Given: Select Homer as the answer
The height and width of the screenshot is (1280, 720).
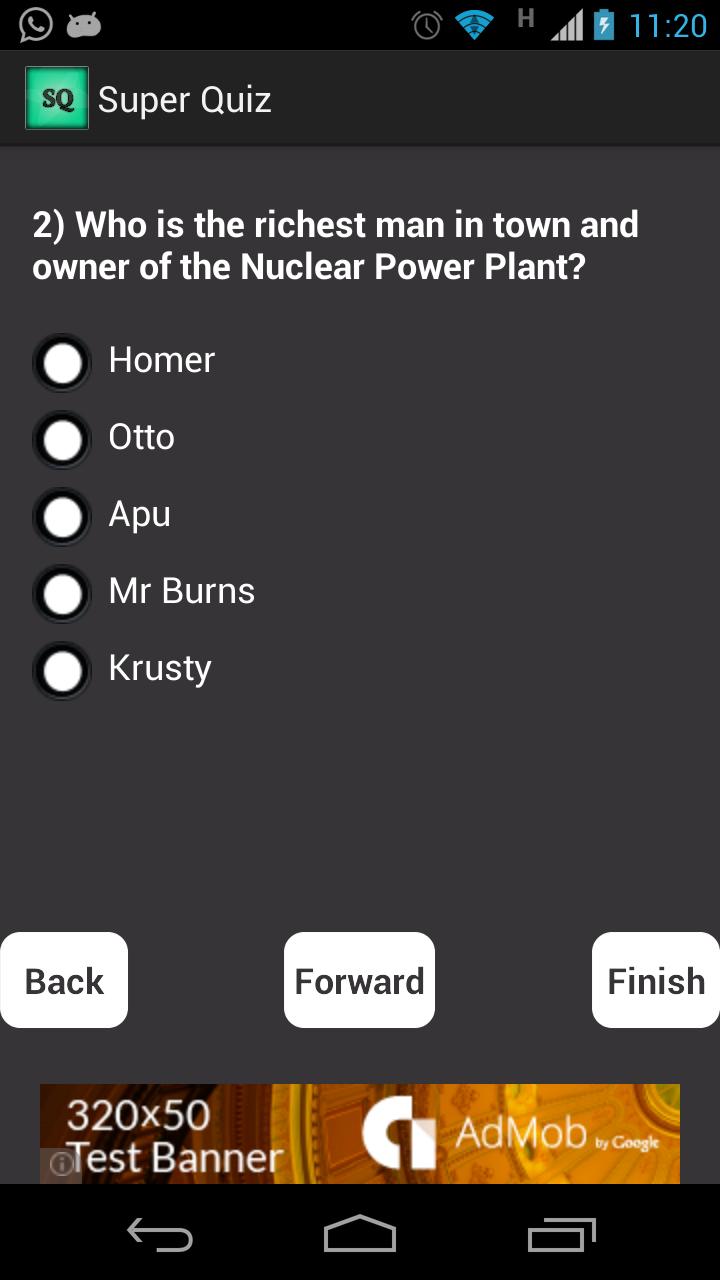Looking at the screenshot, I should [x=61, y=362].
